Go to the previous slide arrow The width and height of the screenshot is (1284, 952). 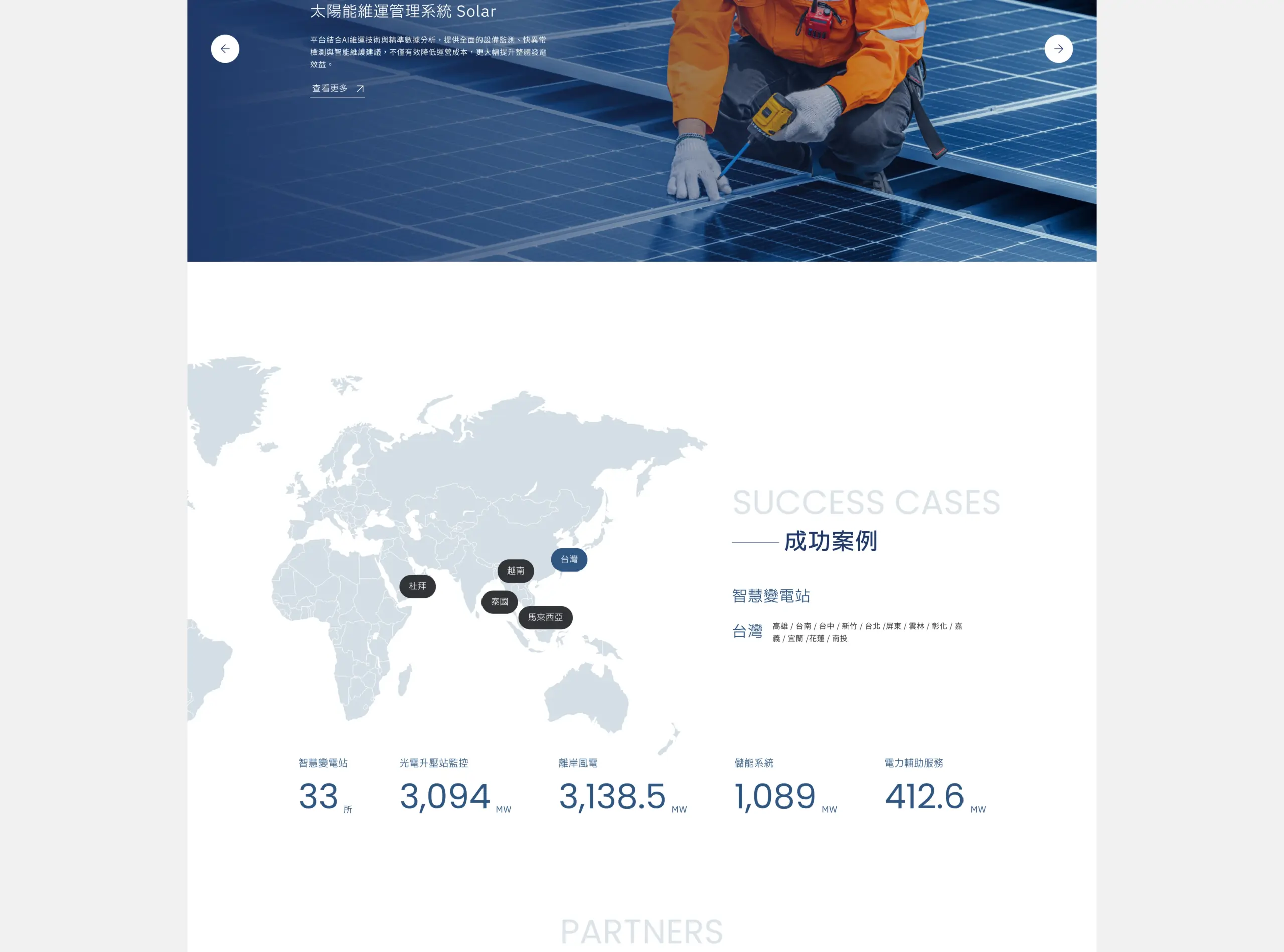pos(225,49)
